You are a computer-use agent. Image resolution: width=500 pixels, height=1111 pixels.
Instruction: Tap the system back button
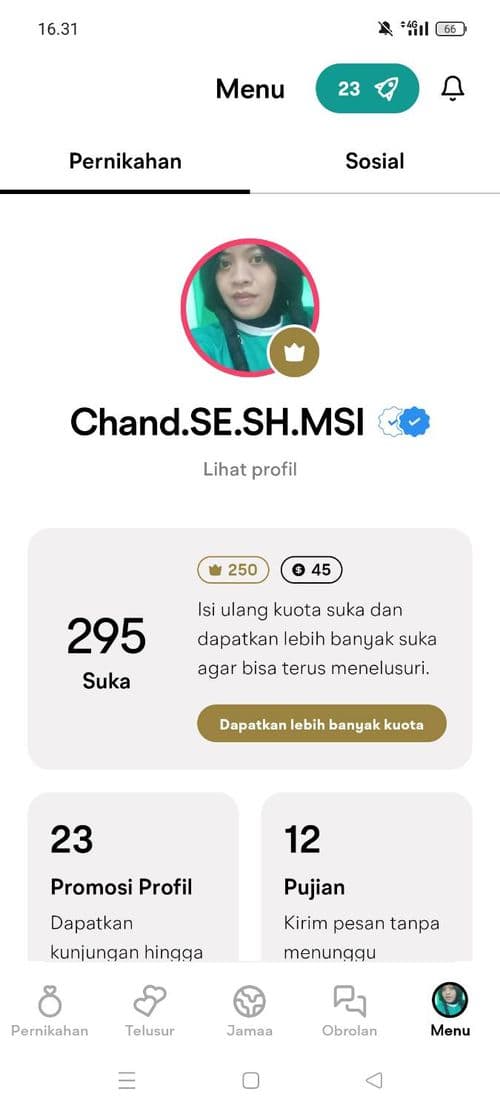tap(374, 1080)
